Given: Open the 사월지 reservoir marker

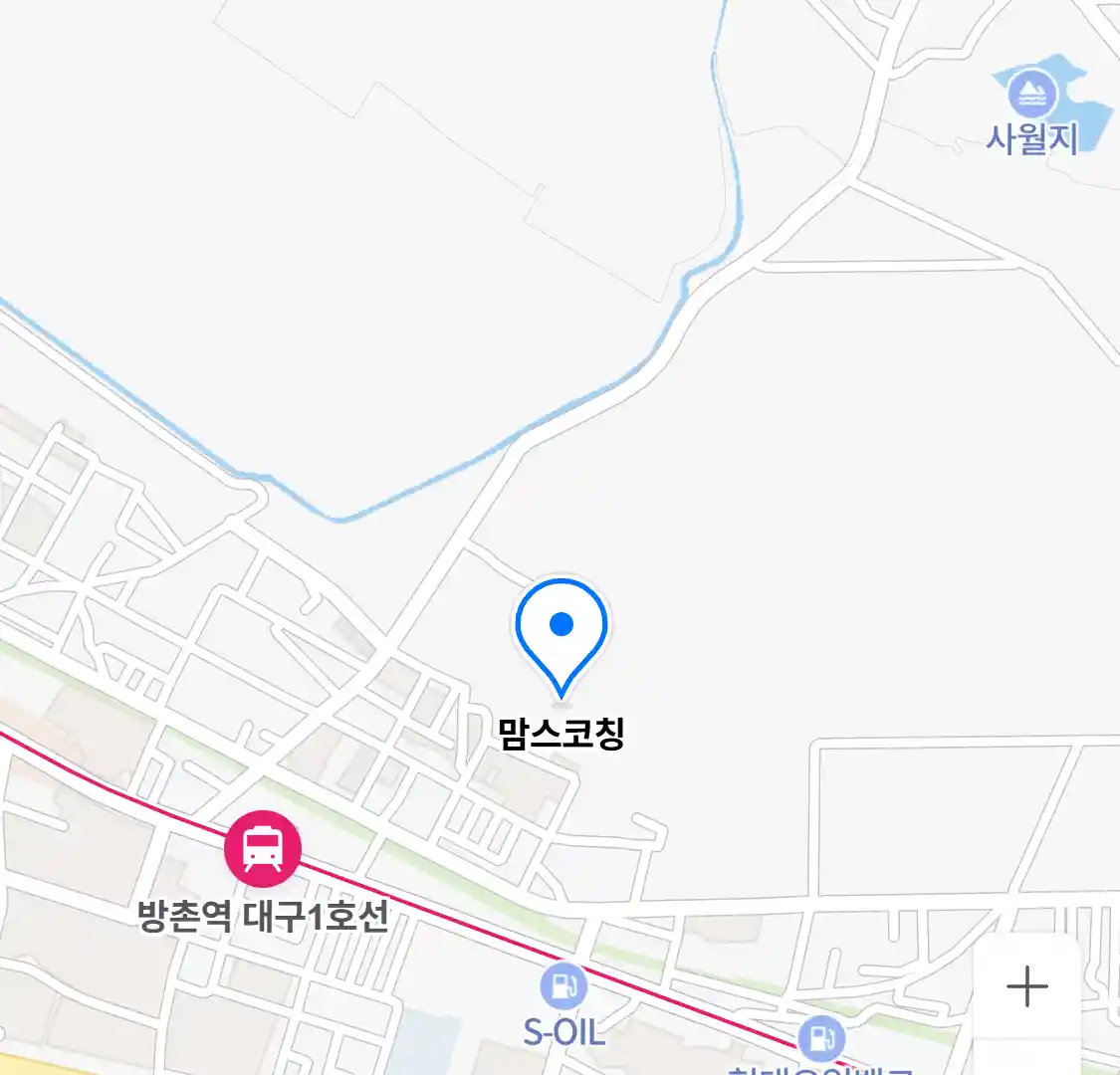Looking at the screenshot, I should (x=1032, y=96).
